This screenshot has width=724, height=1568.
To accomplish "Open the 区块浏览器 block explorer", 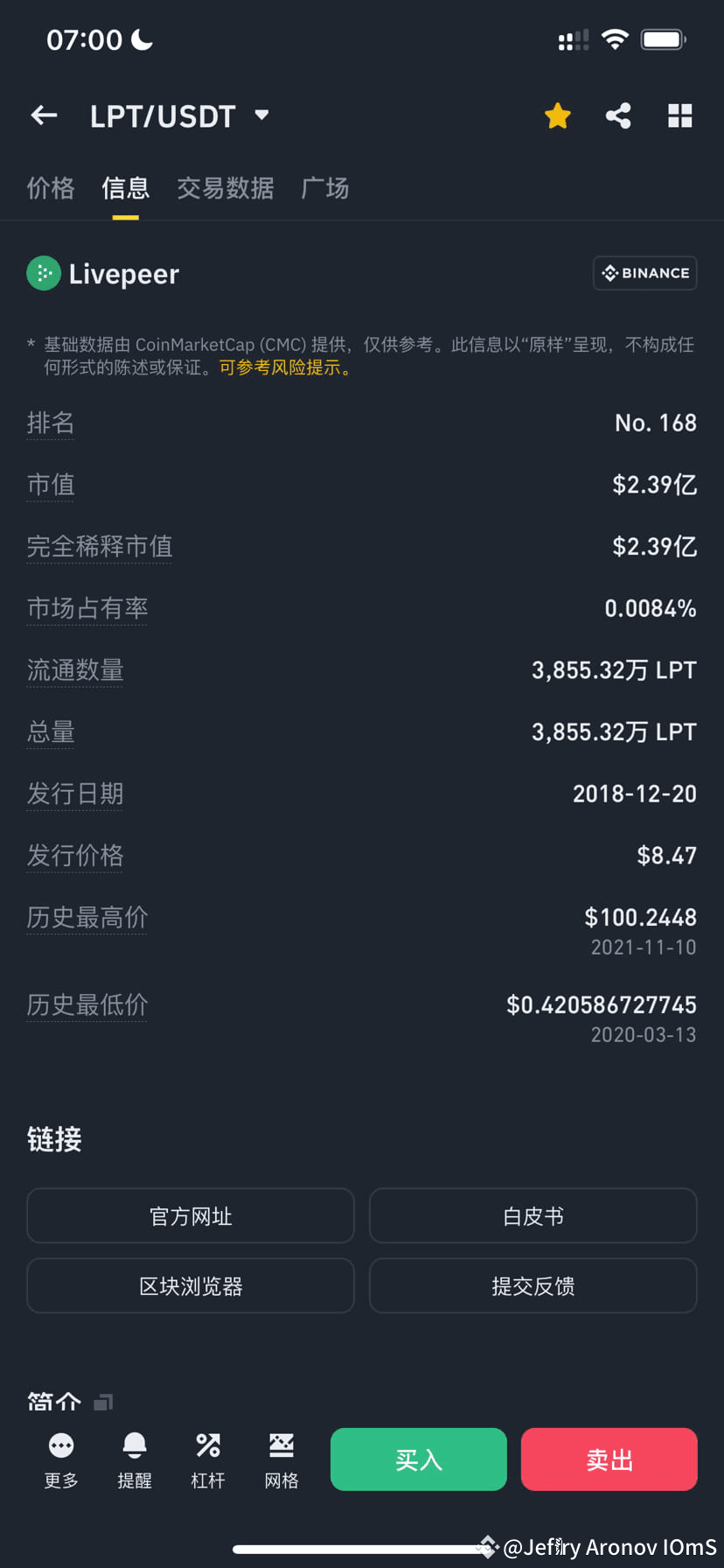I will click(x=190, y=1285).
